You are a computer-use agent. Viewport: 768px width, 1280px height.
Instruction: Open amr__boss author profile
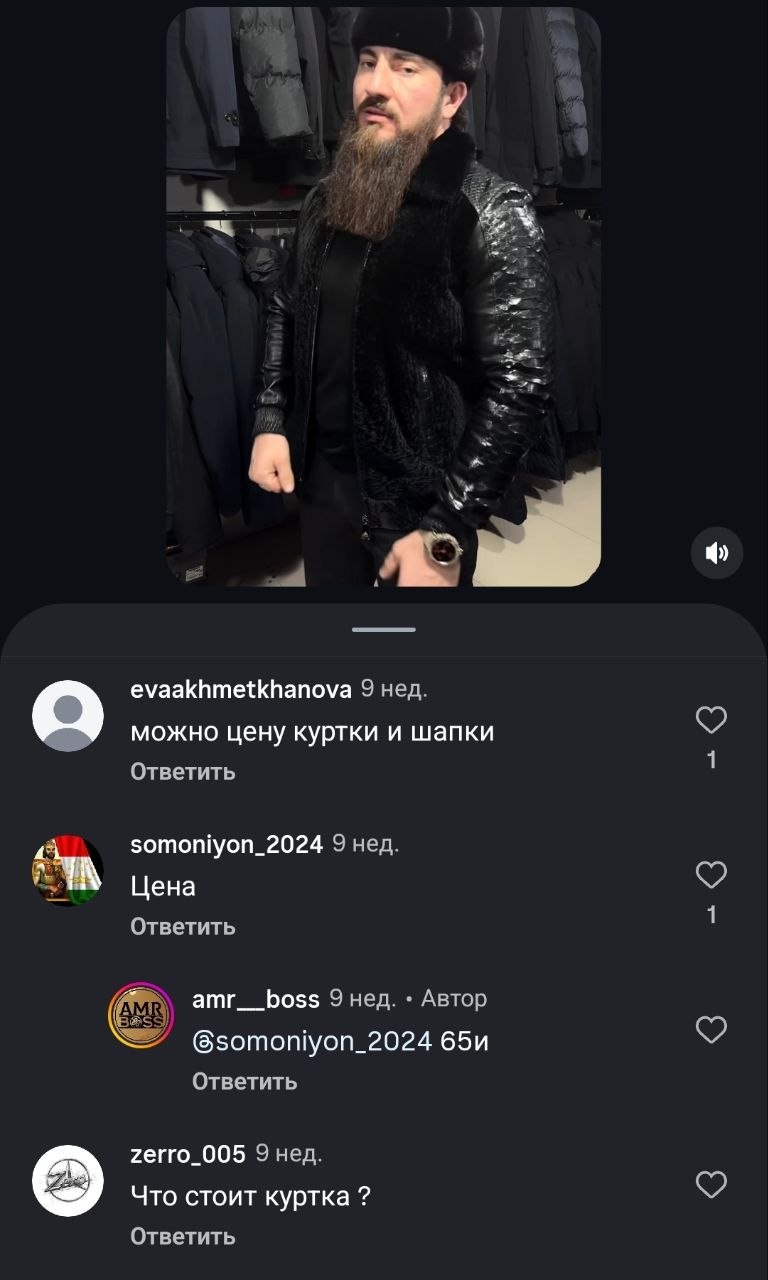pos(255,999)
